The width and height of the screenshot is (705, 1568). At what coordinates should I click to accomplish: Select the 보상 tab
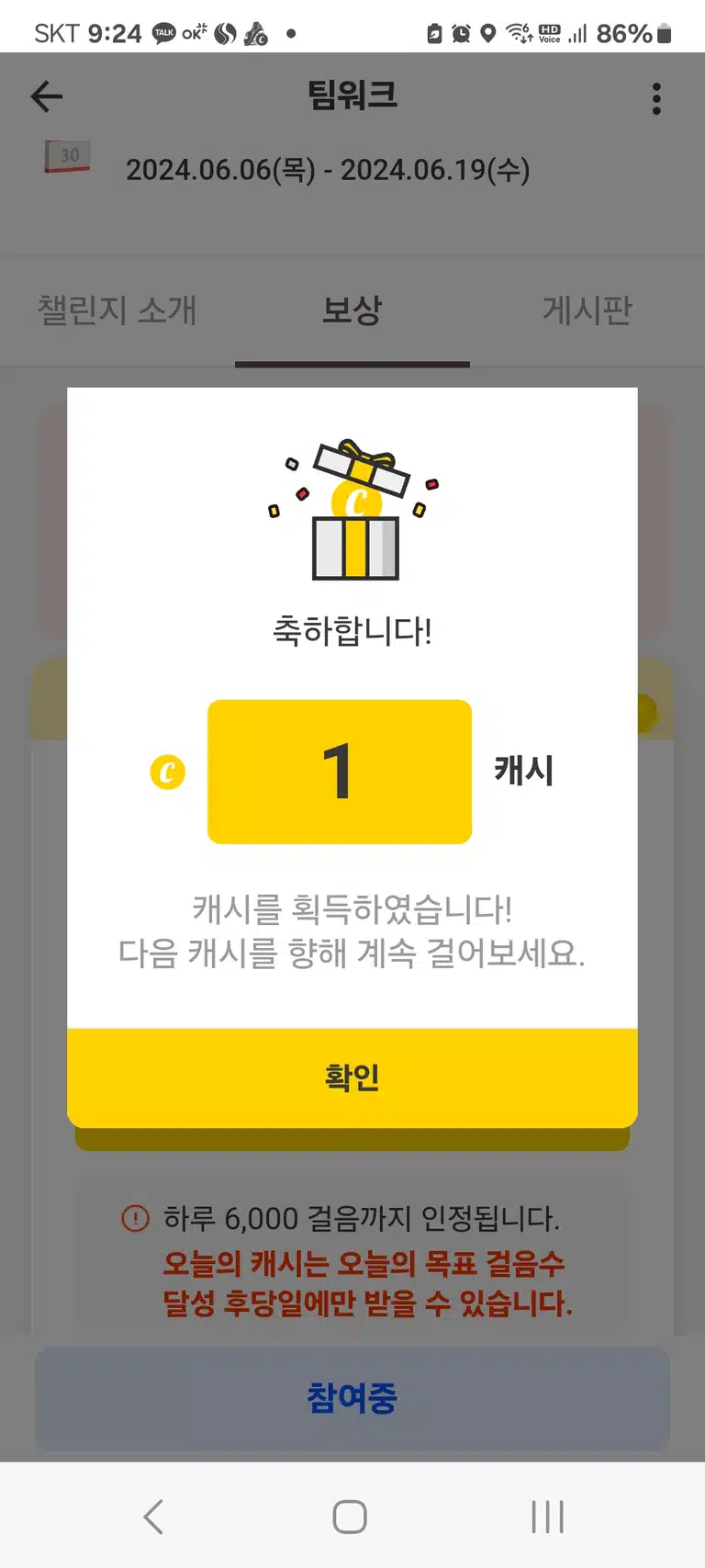point(352,310)
